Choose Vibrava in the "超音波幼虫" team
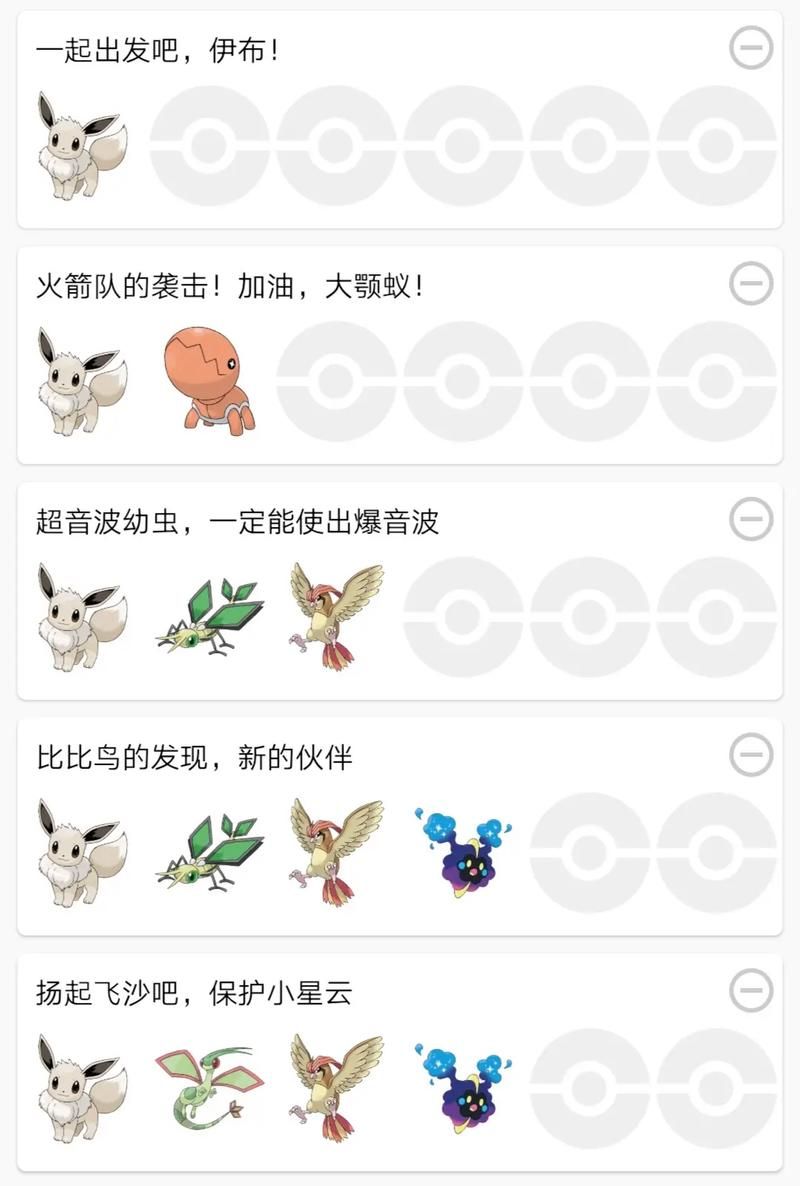800x1186 pixels. coord(210,617)
